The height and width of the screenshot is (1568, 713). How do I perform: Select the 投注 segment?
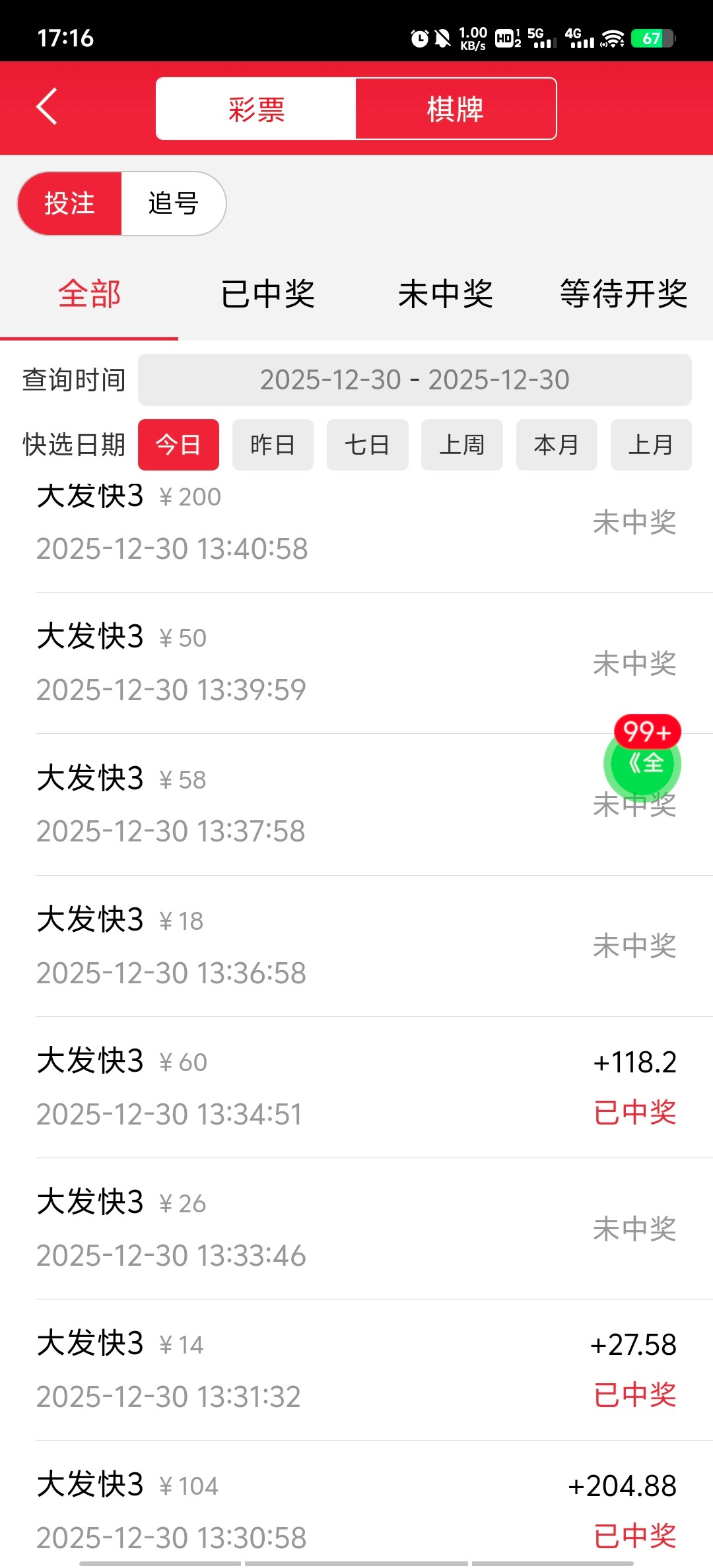pyautogui.click(x=70, y=203)
